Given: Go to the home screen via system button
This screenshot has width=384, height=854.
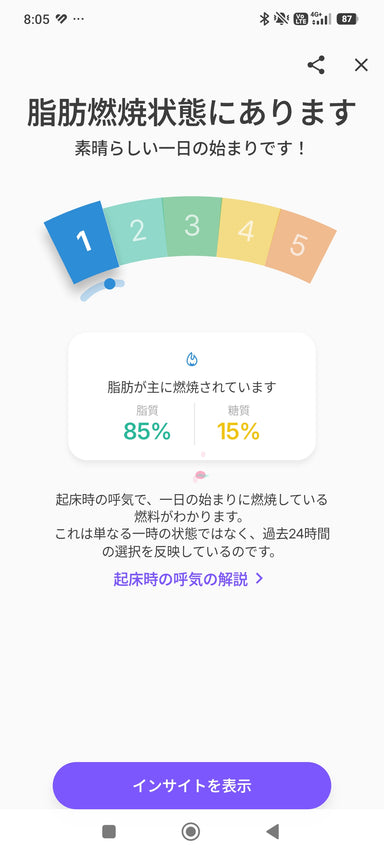Looking at the screenshot, I should point(191,831).
